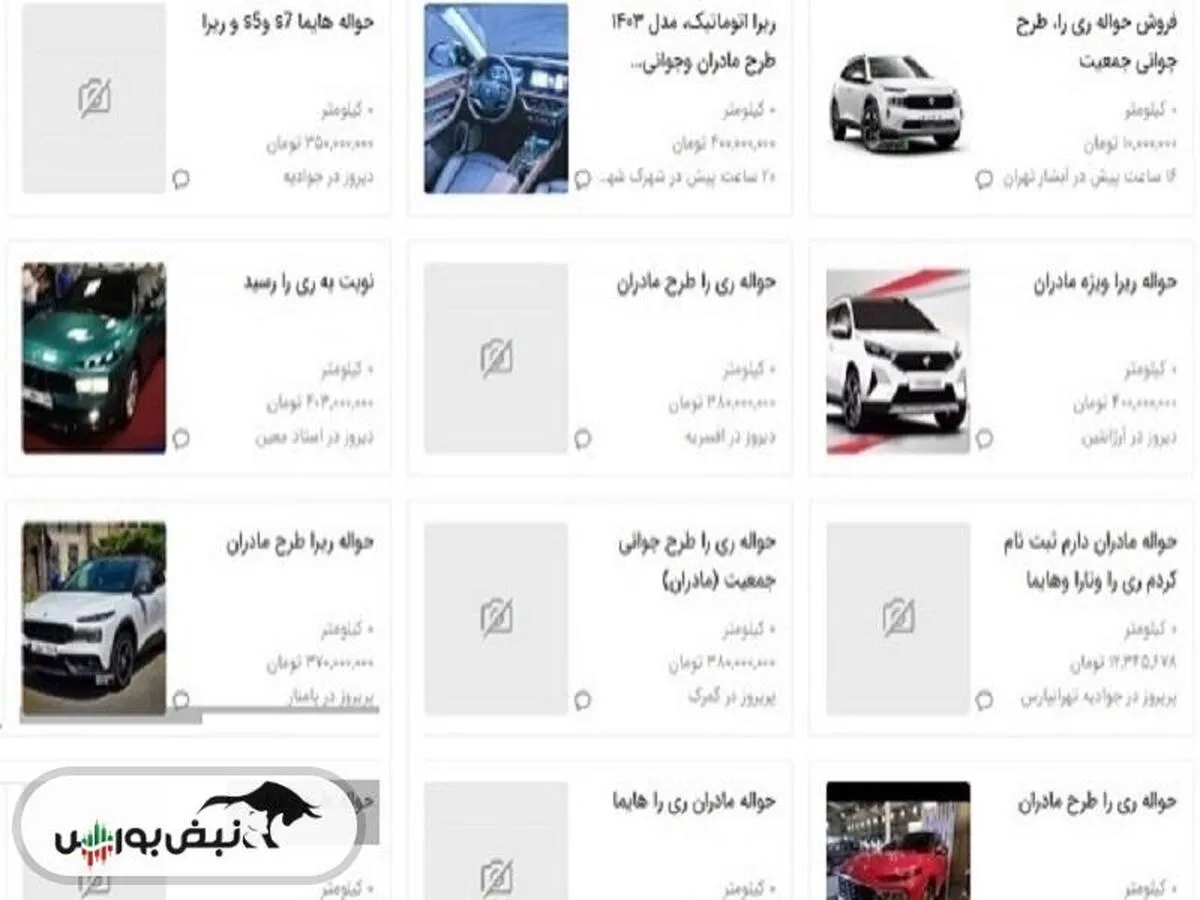This screenshot has height=900, width=1200.
Task: Open the listing فروش حواله ری را طرح جوانی جمعیت
Action: coord(1100,42)
